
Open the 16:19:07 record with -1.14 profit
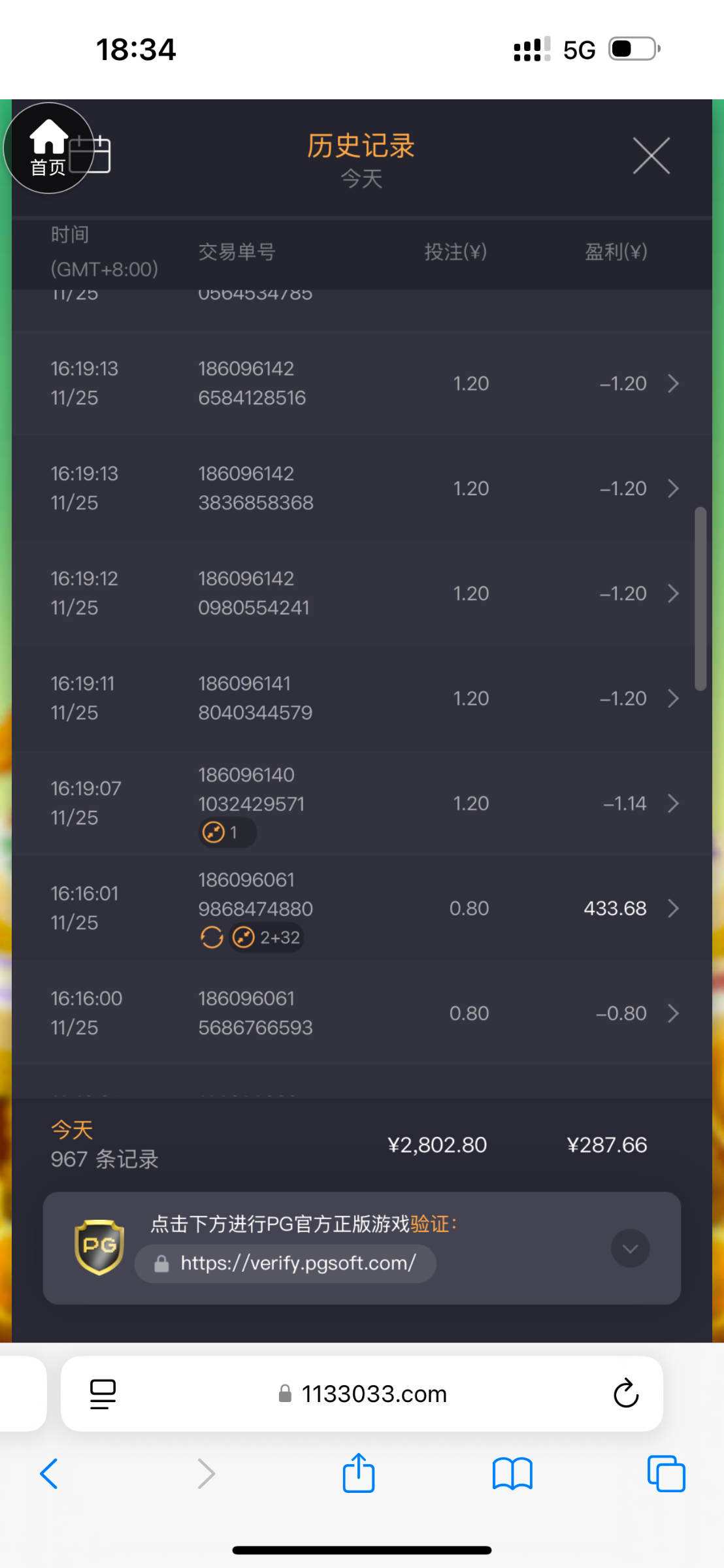click(x=362, y=804)
